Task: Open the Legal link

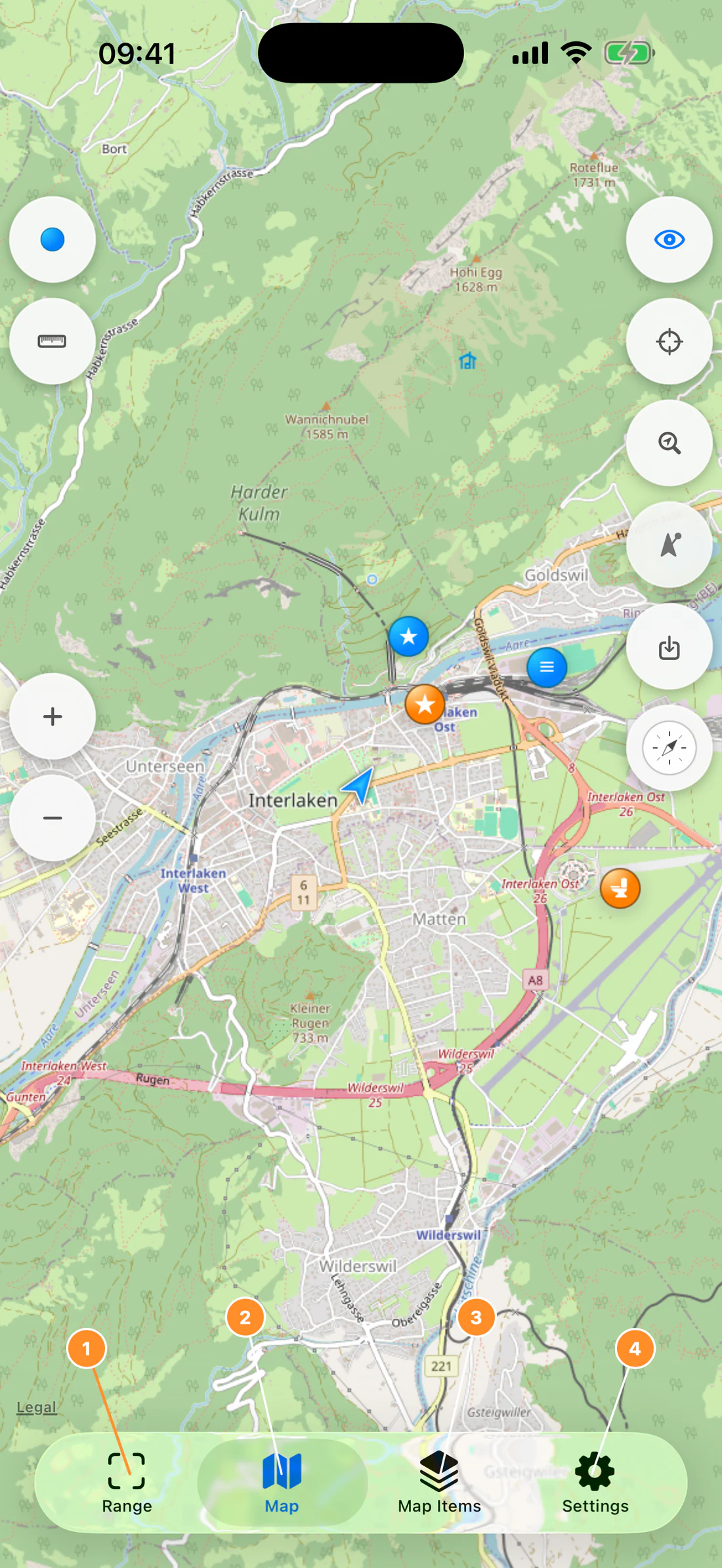Action: (x=36, y=1407)
